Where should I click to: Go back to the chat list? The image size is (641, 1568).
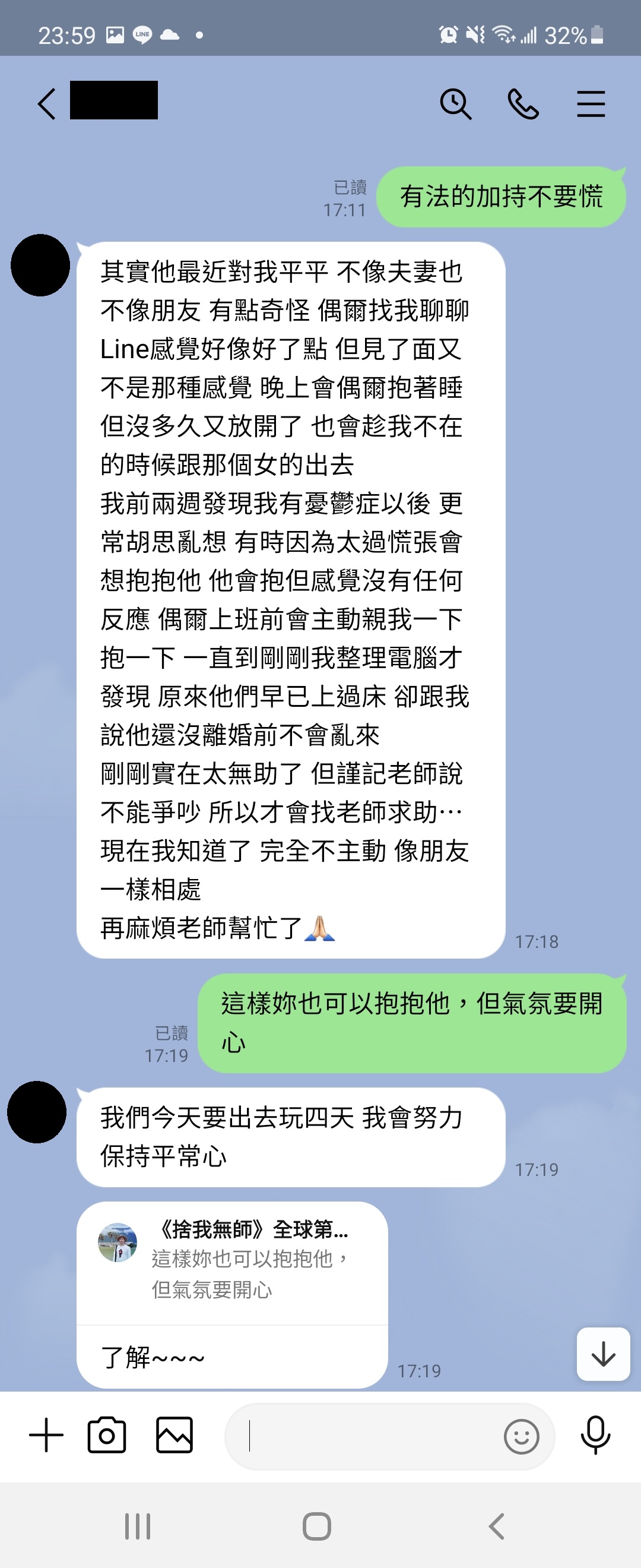coord(47,103)
